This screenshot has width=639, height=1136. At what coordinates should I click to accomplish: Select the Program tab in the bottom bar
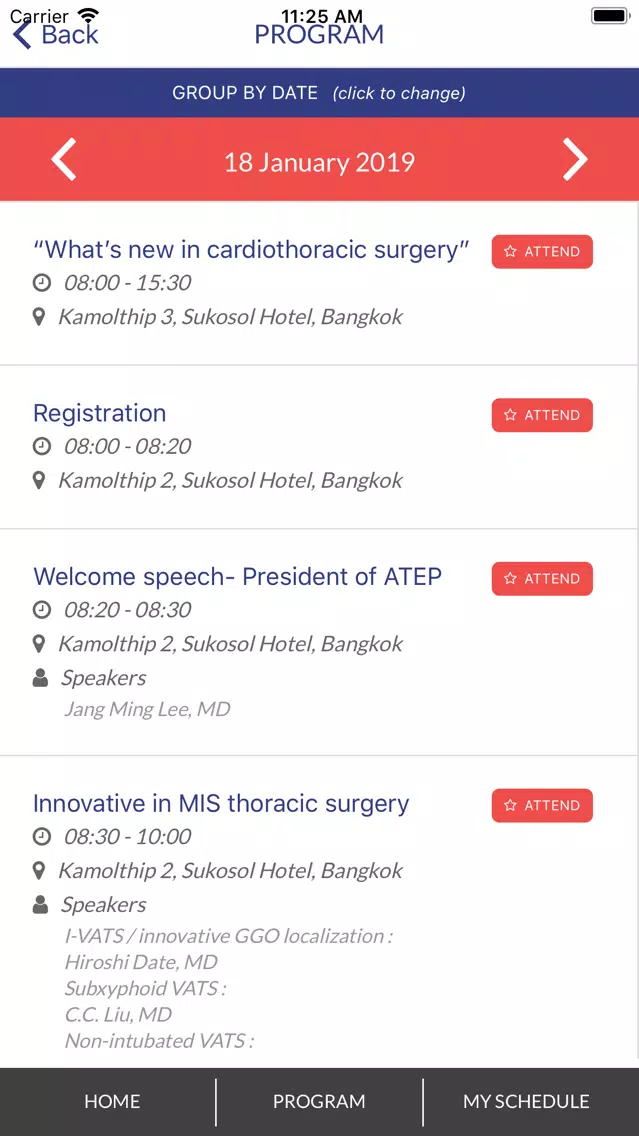pos(319,1102)
